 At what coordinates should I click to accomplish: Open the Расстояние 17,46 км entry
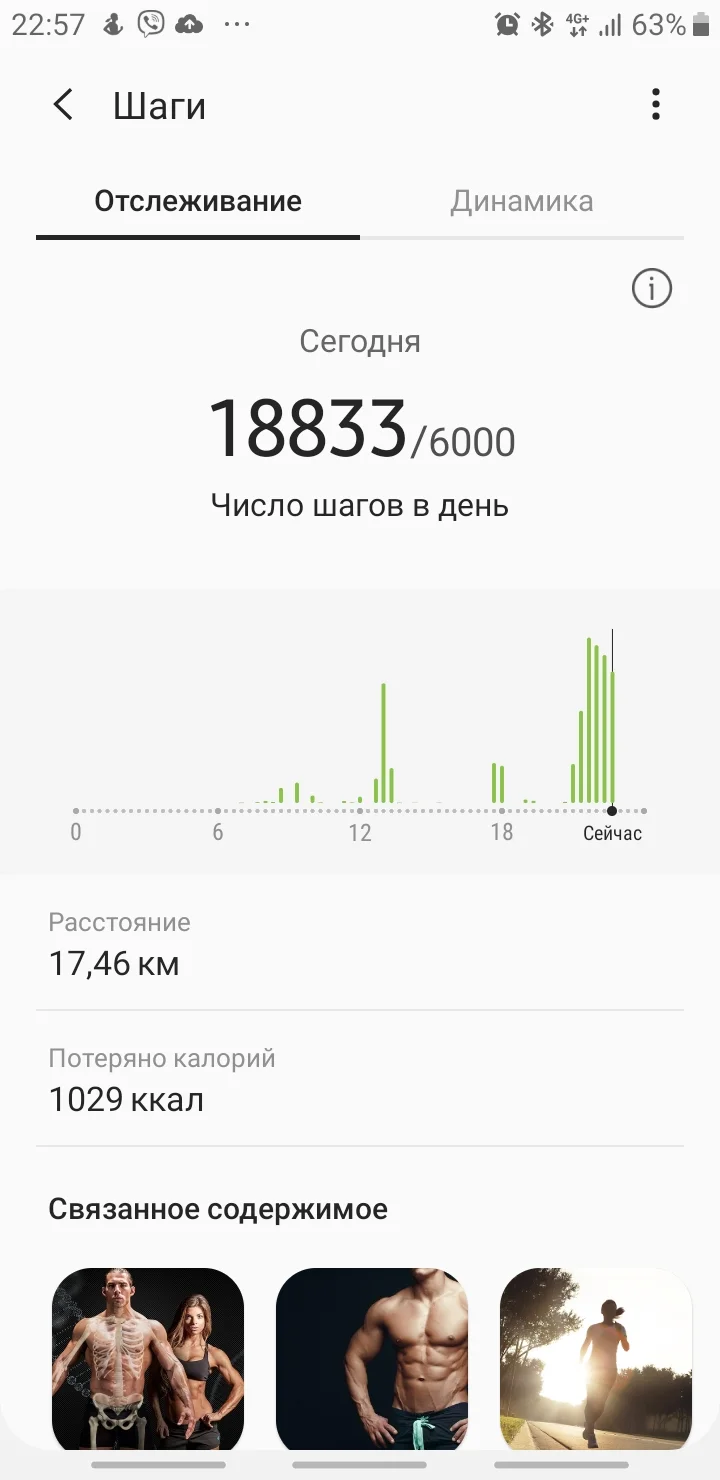(360, 943)
